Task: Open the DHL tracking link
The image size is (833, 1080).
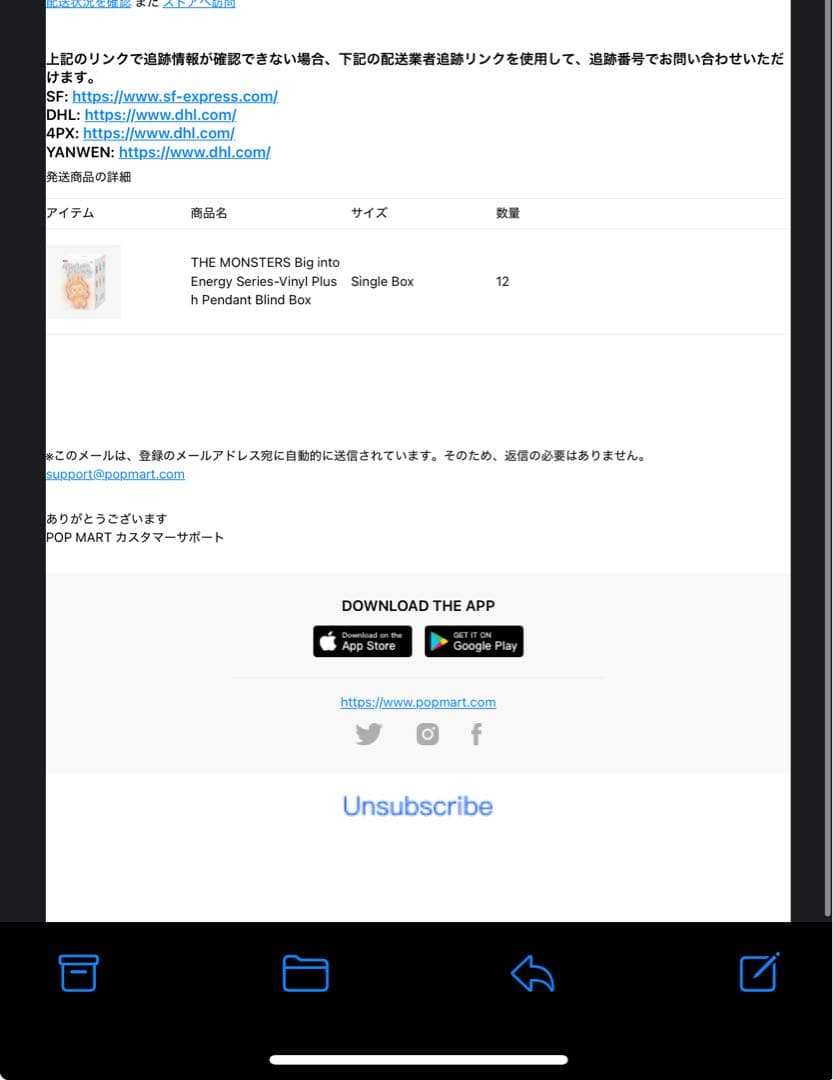Action: coord(160,115)
